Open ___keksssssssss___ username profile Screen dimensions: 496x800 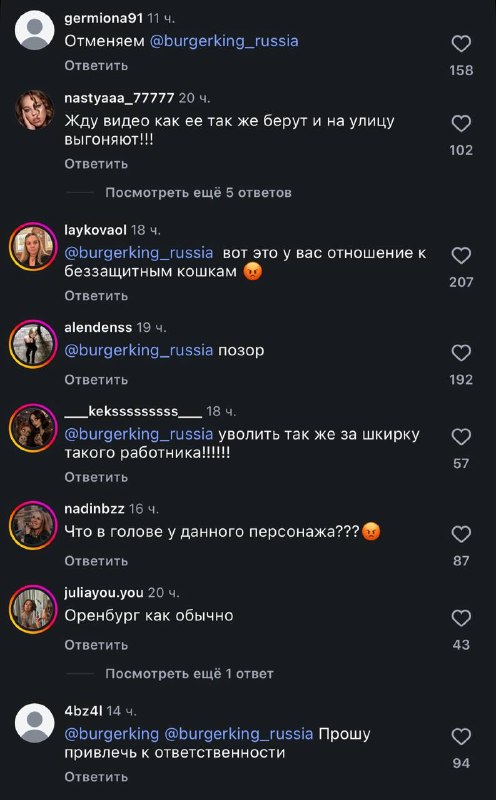(133, 411)
